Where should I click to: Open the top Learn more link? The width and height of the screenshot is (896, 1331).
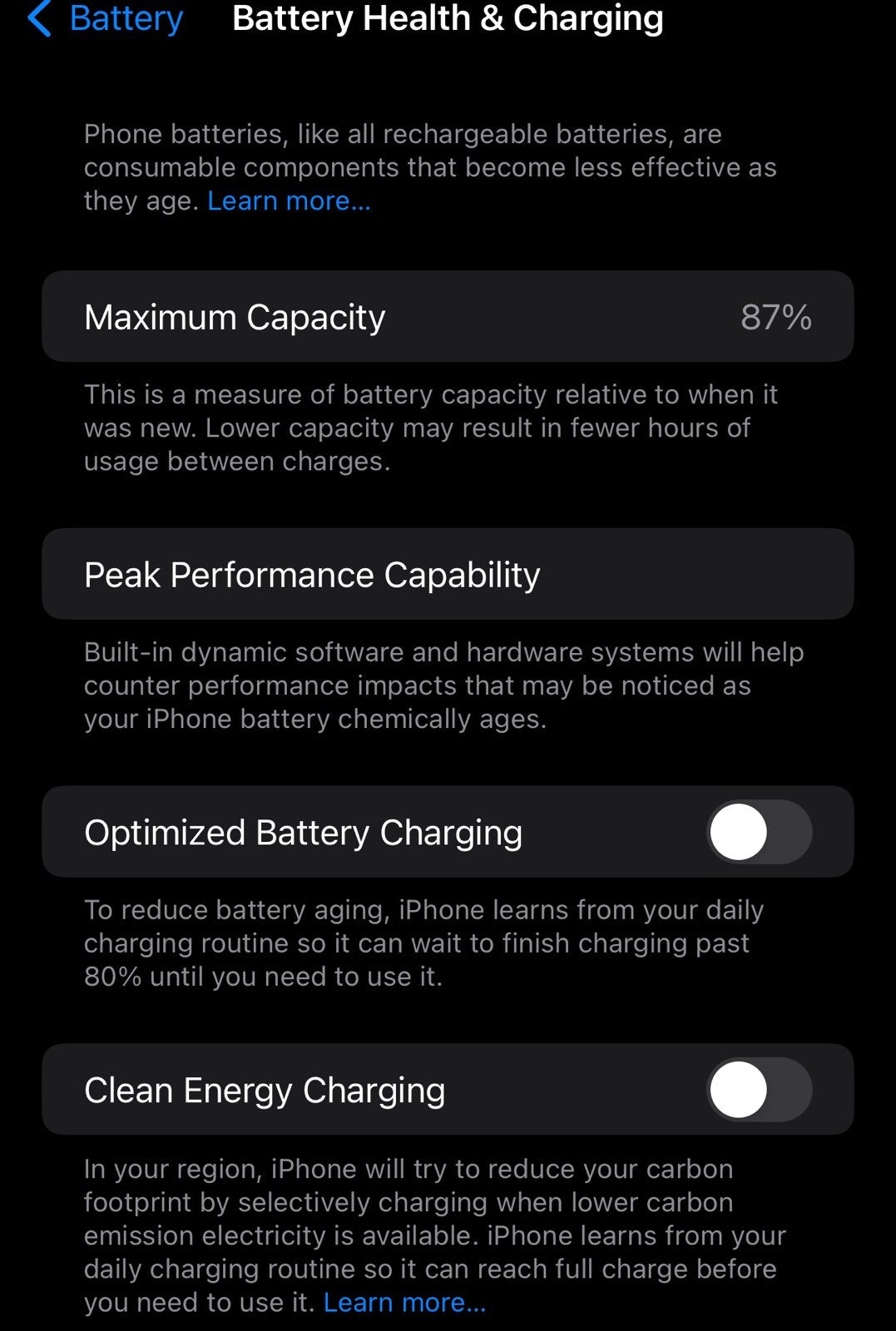tap(289, 200)
